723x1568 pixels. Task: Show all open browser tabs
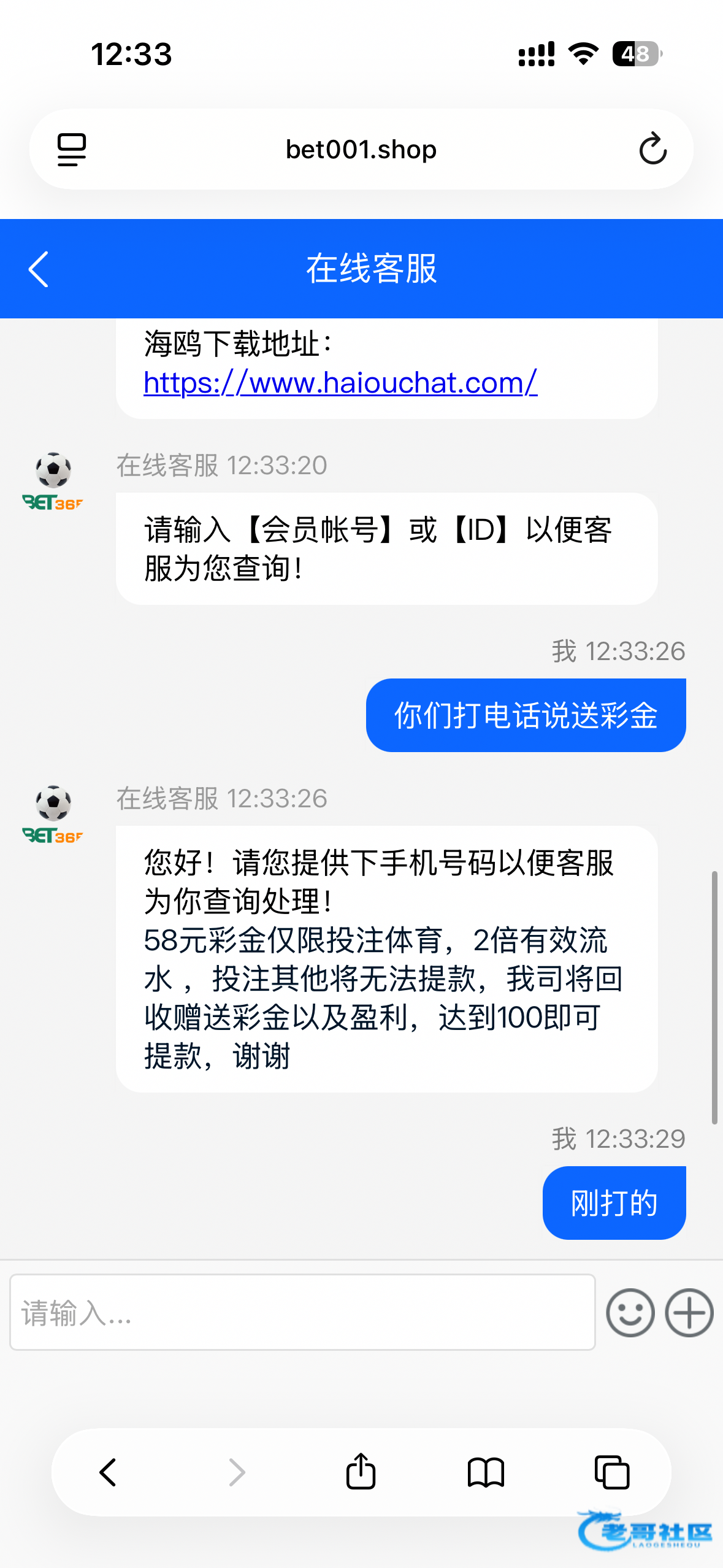611,1472
